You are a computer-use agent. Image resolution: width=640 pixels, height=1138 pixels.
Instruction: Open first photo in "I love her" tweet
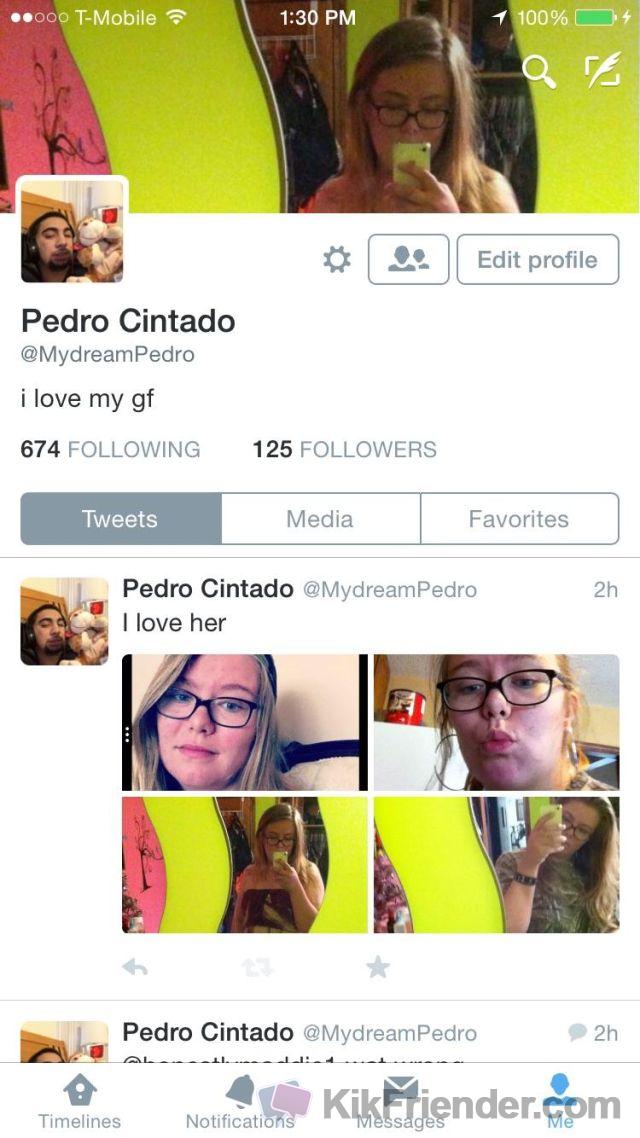[x=244, y=722]
